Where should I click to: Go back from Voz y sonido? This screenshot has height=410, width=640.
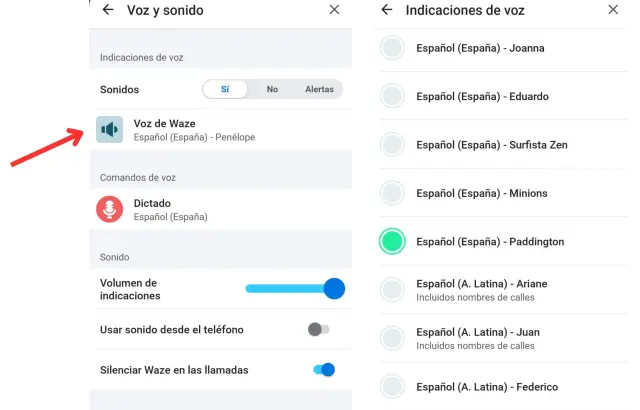(108, 10)
